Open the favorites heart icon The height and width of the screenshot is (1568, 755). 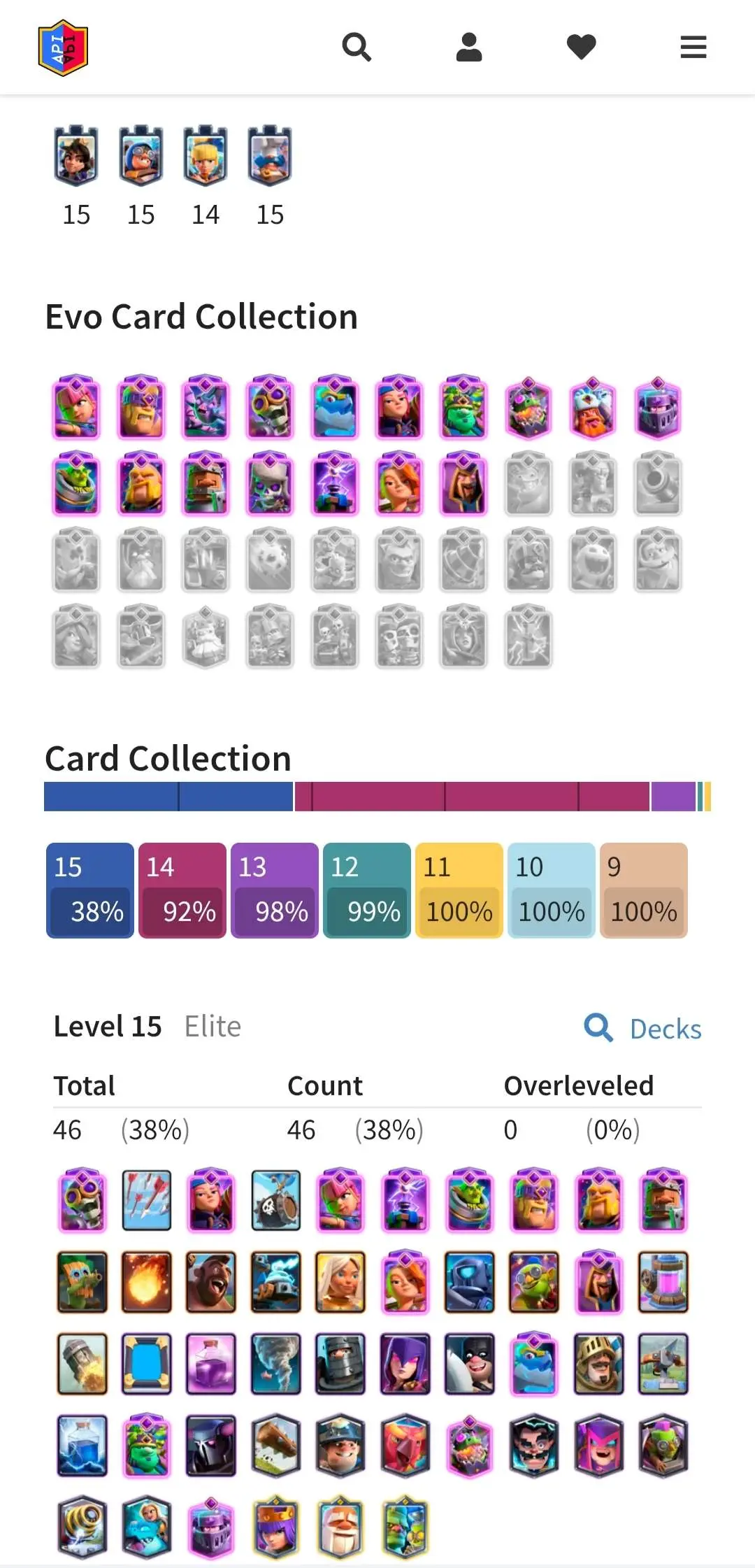click(x=581, y=48)
